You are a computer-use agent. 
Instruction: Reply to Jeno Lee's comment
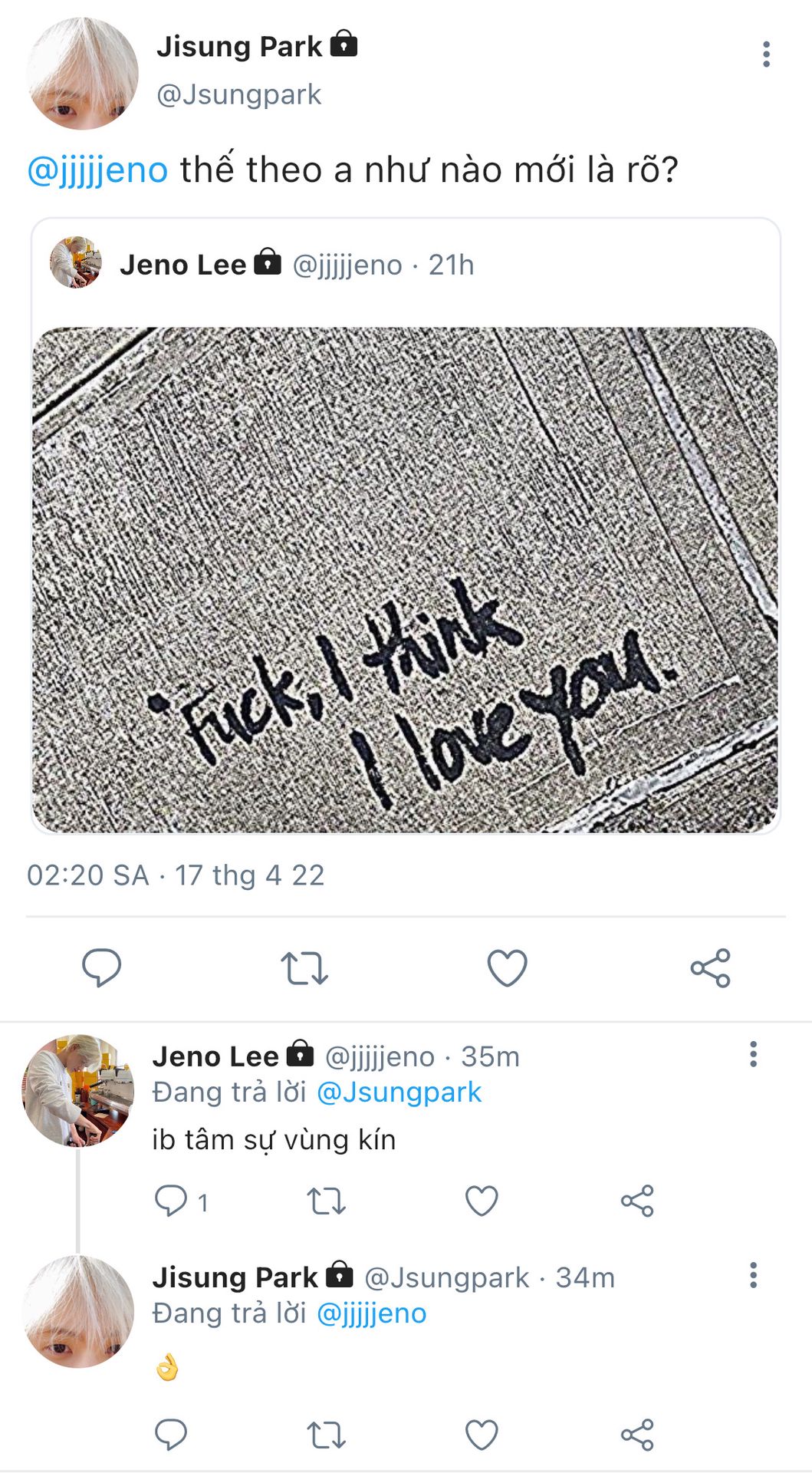171,1201
